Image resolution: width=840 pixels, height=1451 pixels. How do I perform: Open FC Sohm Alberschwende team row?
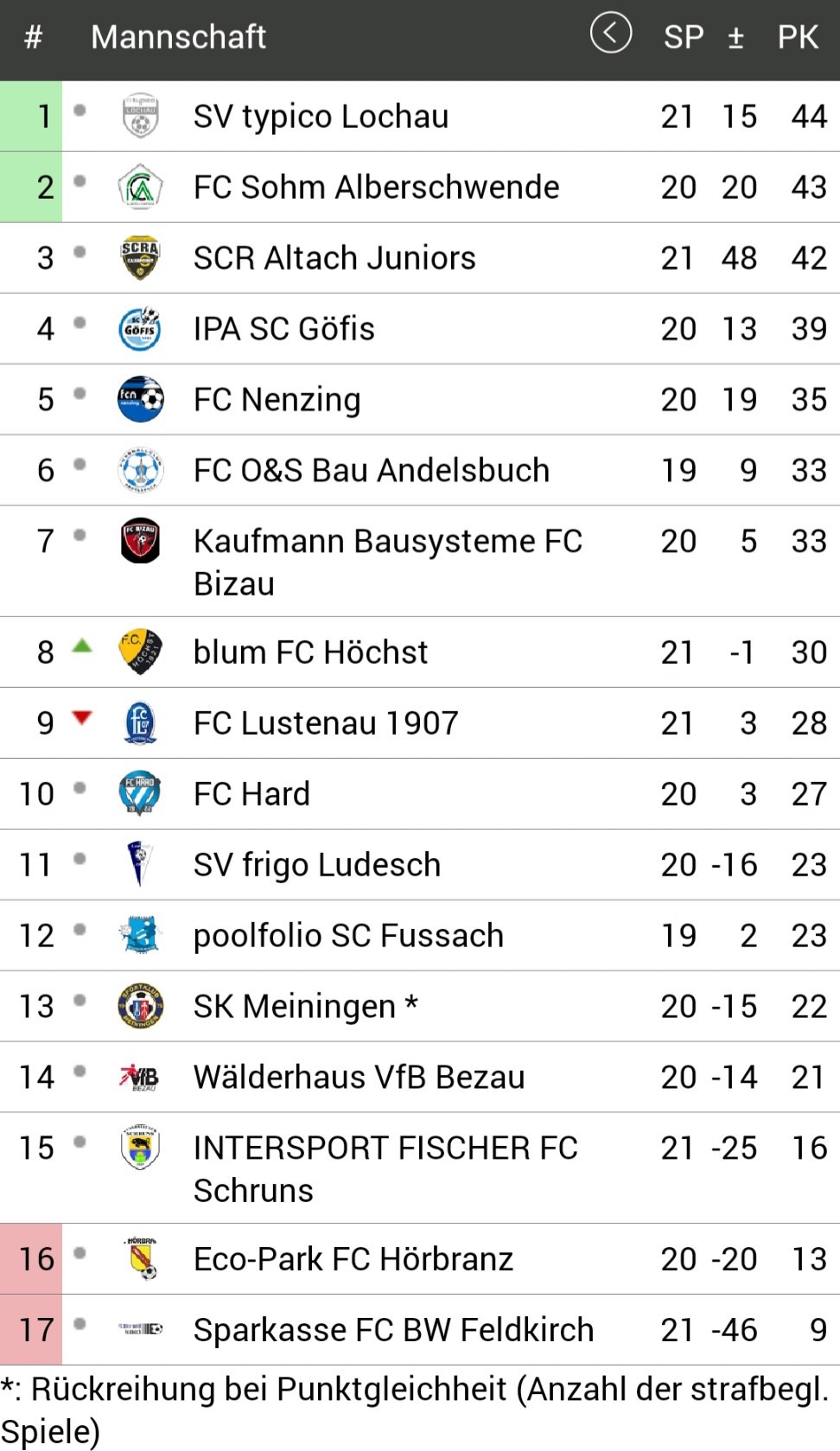(x=420, y=188)
